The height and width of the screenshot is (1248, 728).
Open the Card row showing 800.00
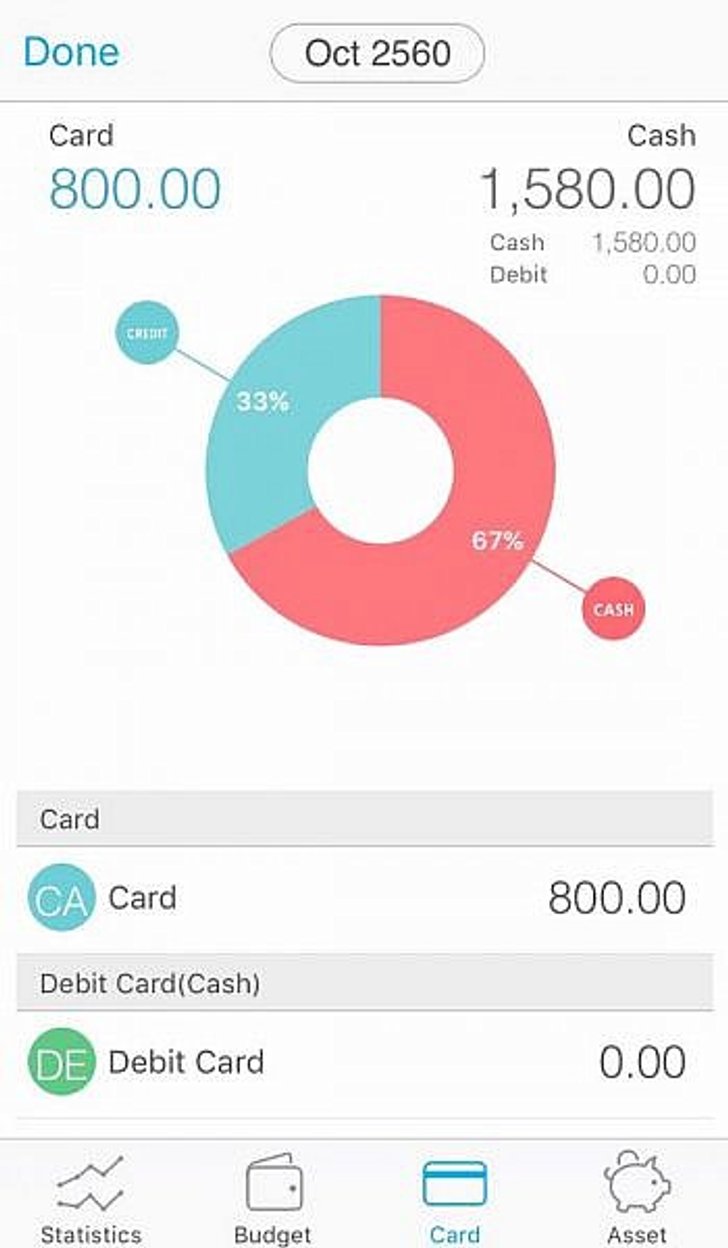[364, 898]
